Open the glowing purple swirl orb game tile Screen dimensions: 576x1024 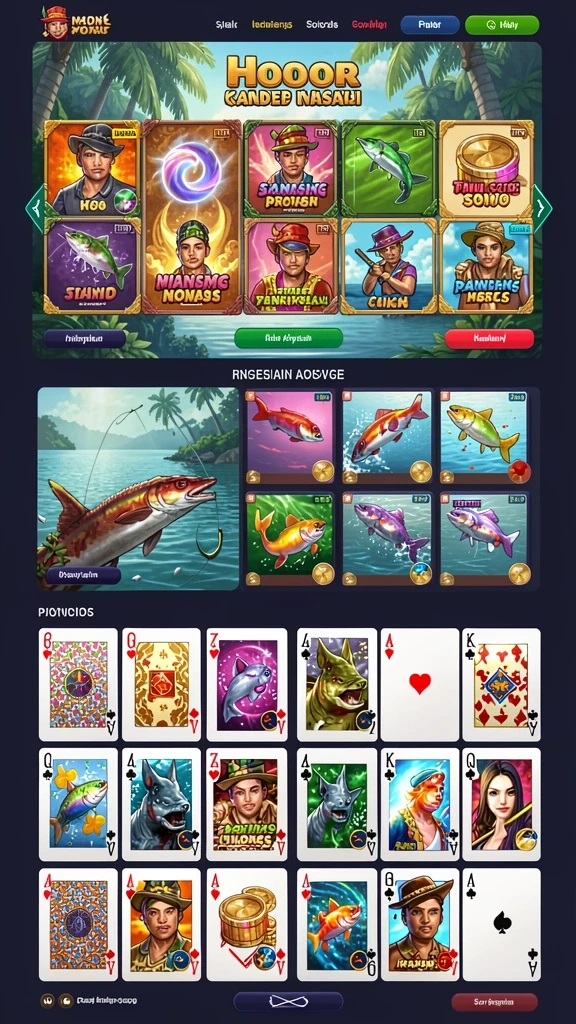(192, 217)
